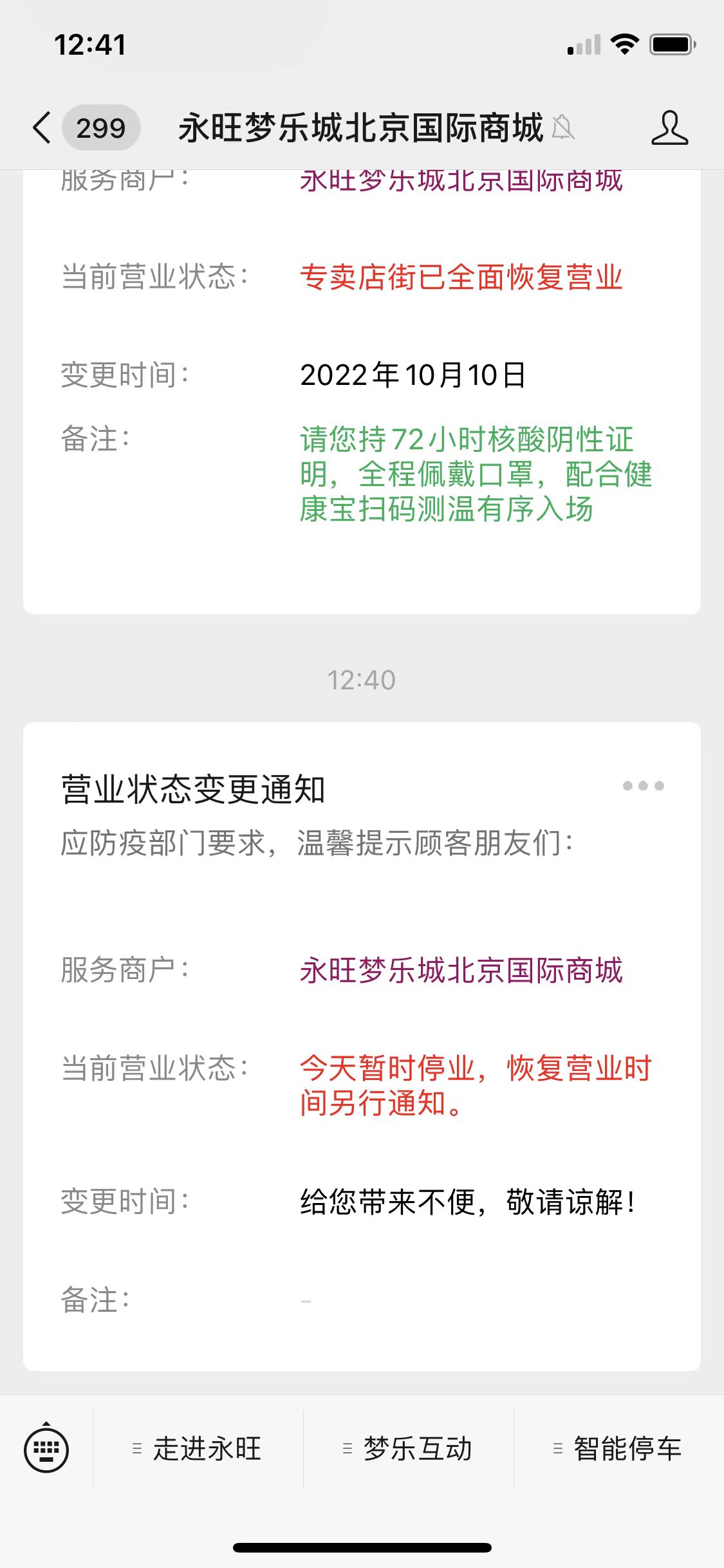Open the official account profile icon

coord(669,127)
